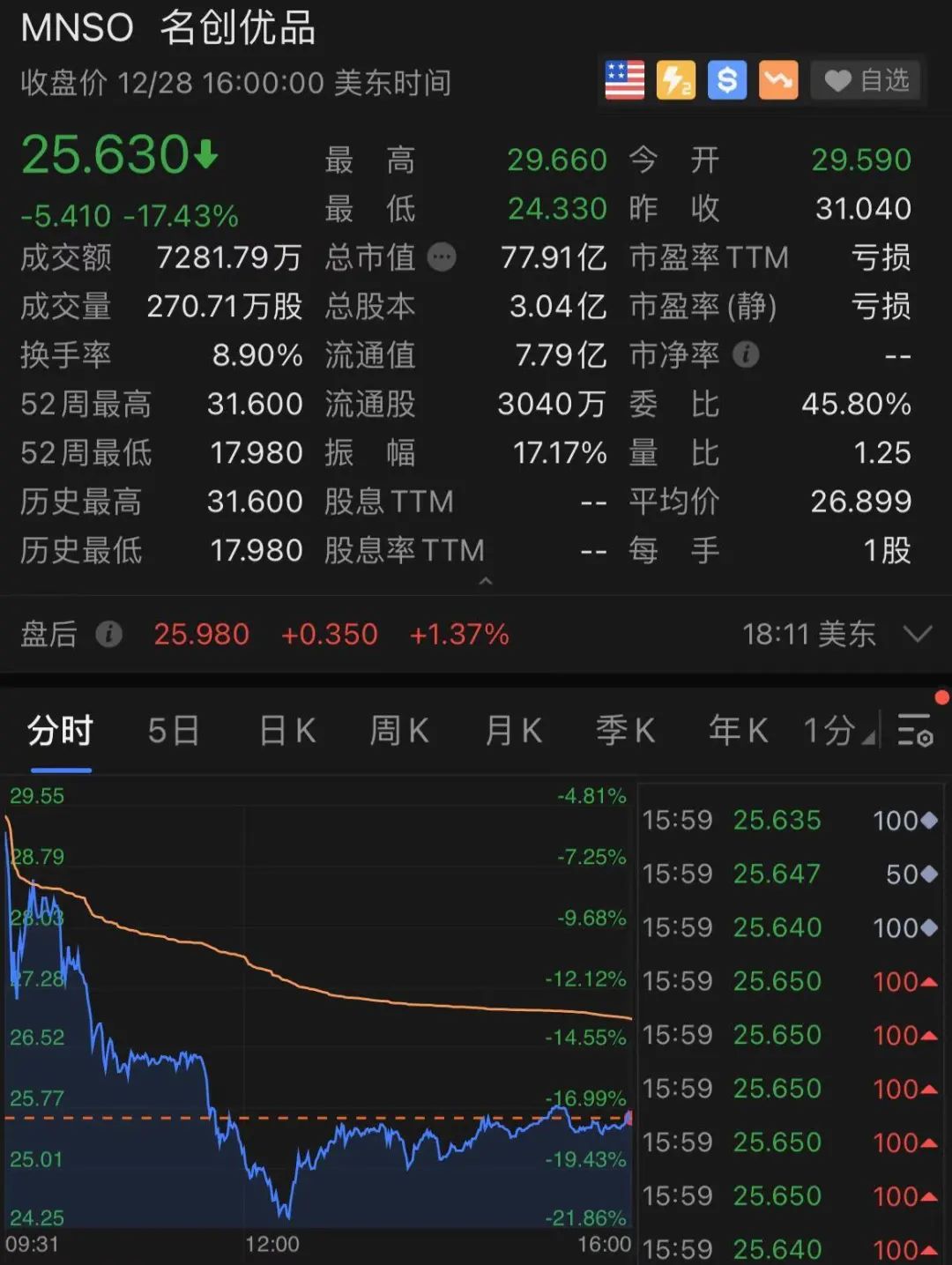Tap the info icon beside 盘后
The height and width of the screenshot is (1265, 952).
tap(108, 634)
